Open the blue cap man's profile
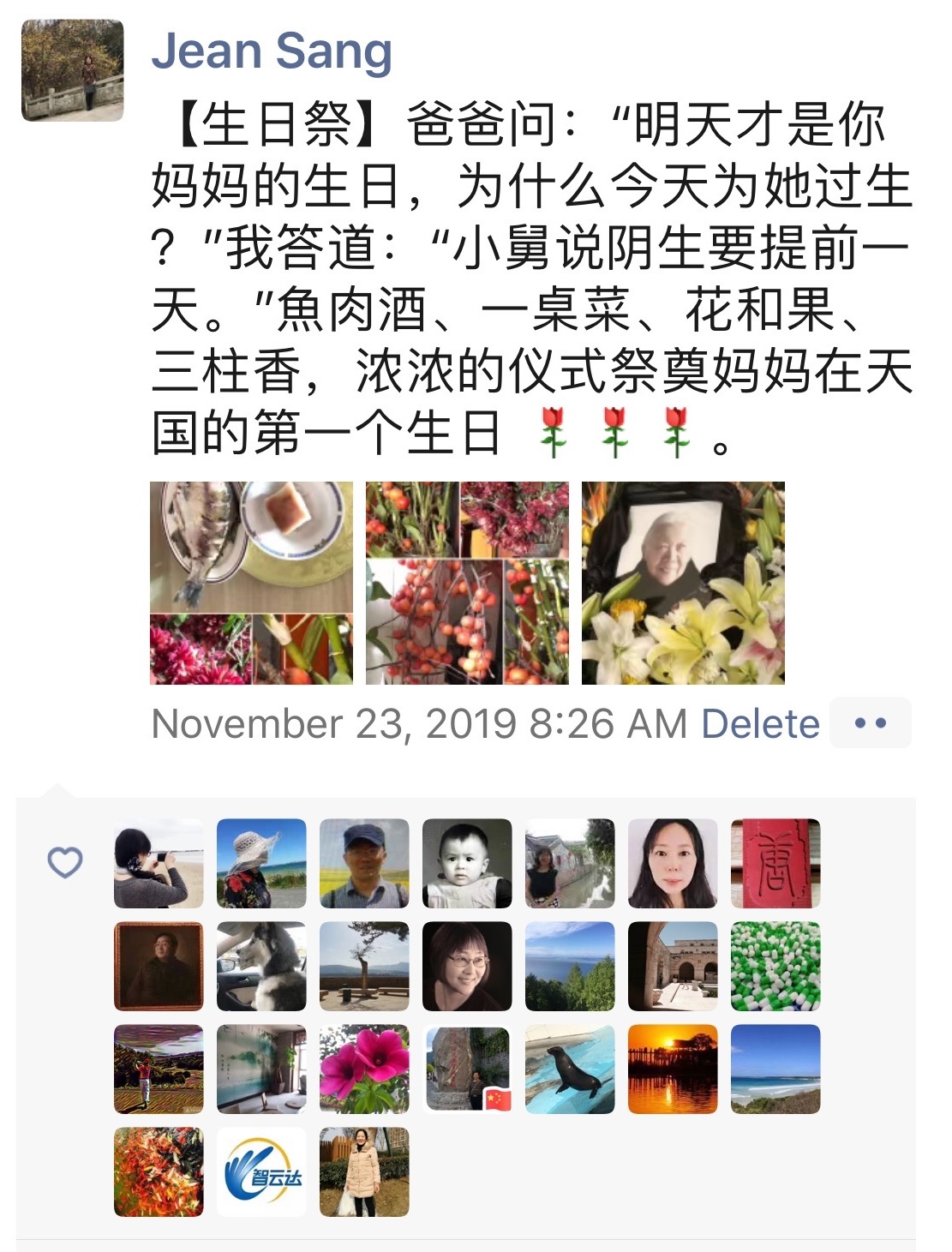Screen dimensions: 952x1252 point(364,863)
